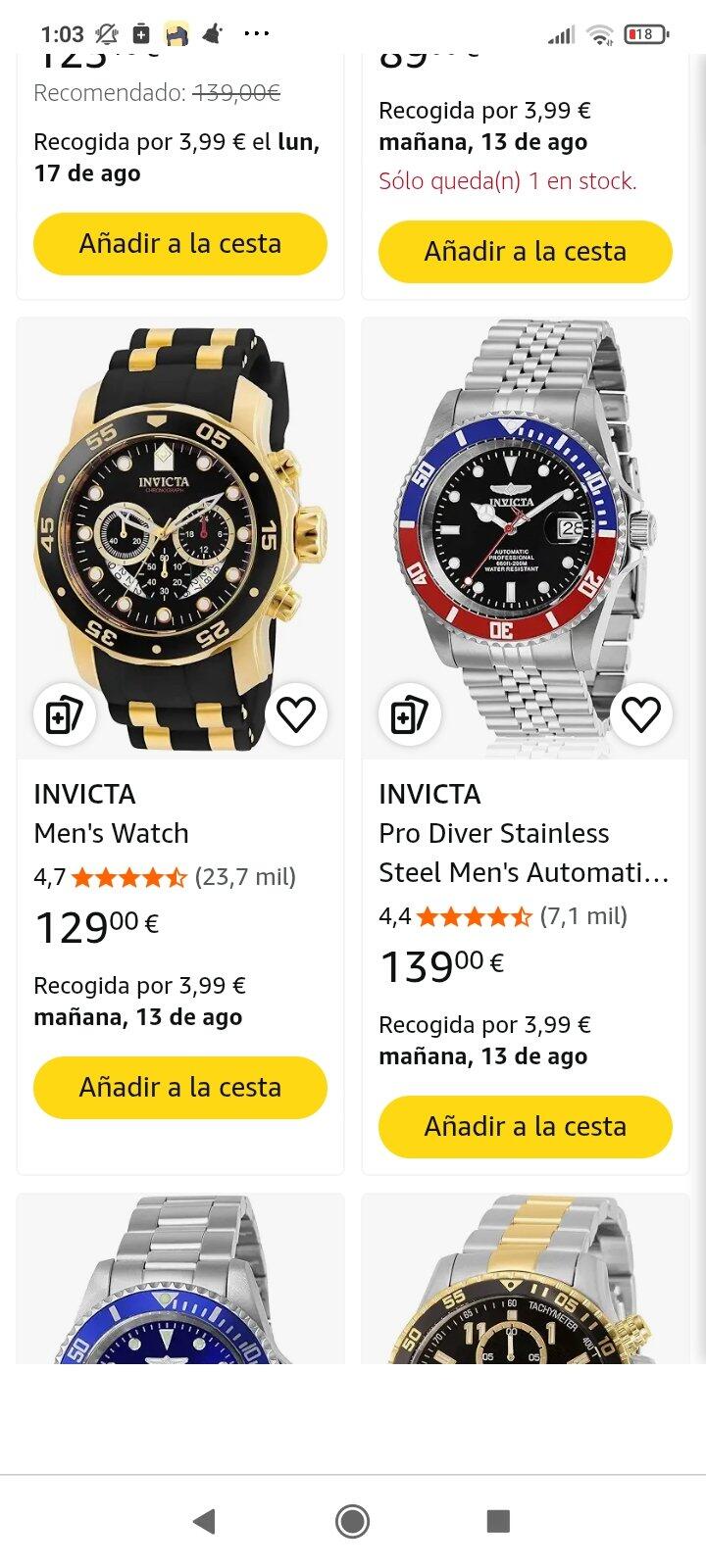Add the 129,00 € Invicta Men's Watch to basket
Screen dimensions: 706x1568
(x=180, y=1087)
